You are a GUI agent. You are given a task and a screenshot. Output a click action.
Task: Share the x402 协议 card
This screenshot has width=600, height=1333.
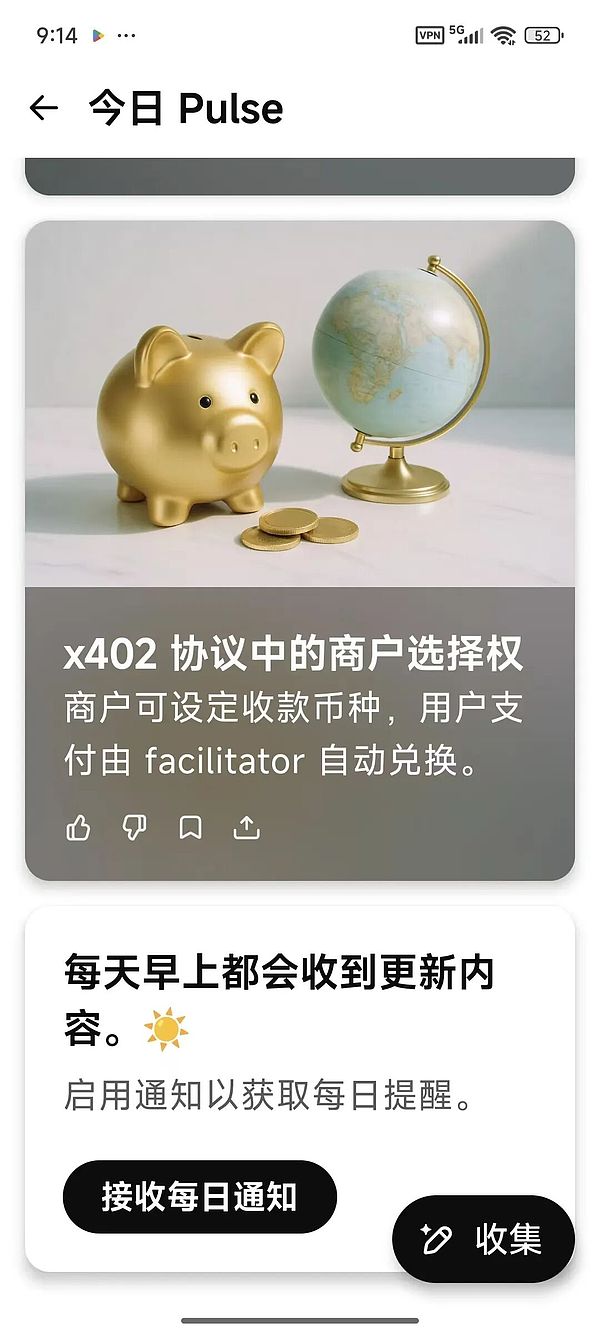click(246, 828)
